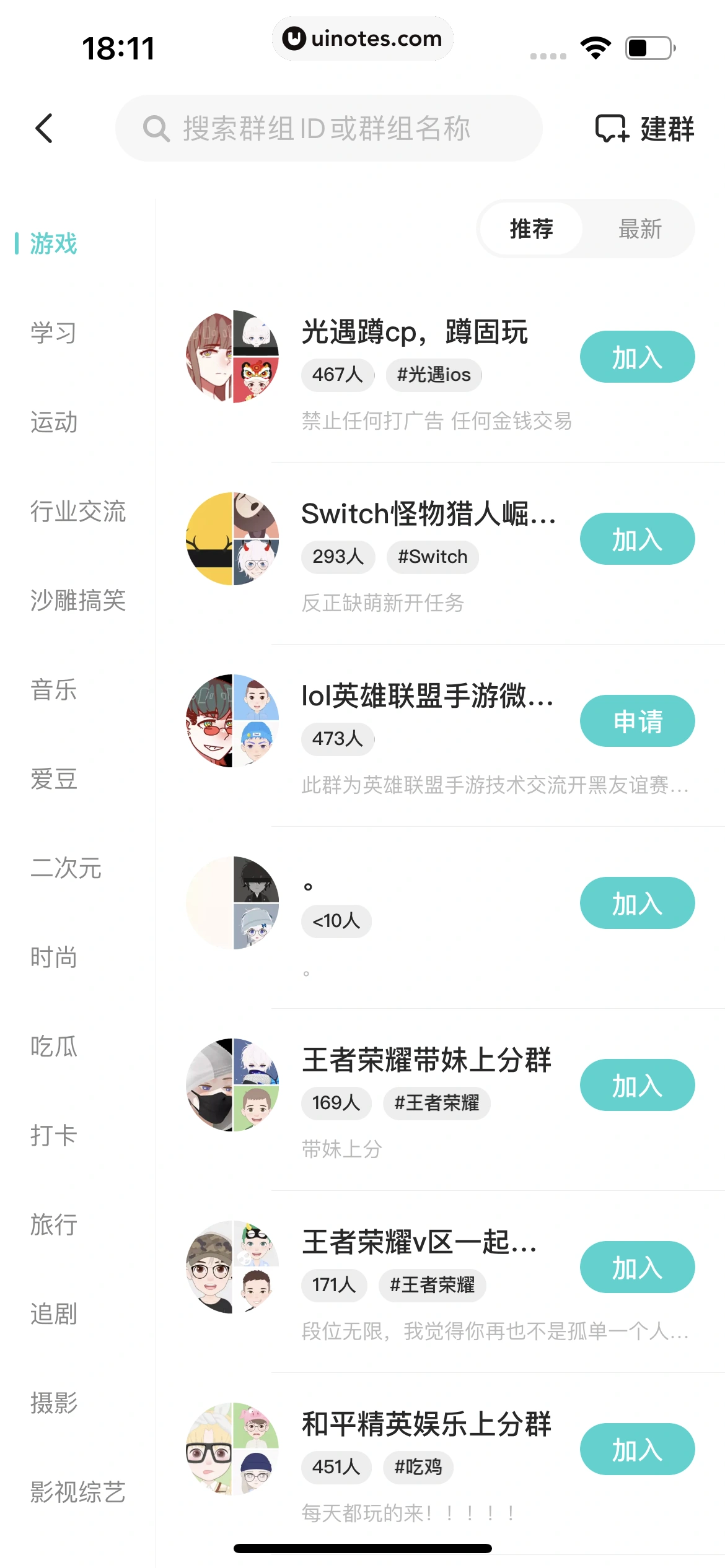The height and width of the screenshot is (1568, 725).
Task: Switch to the 最新 tab
Action: [x=640, y=228]
